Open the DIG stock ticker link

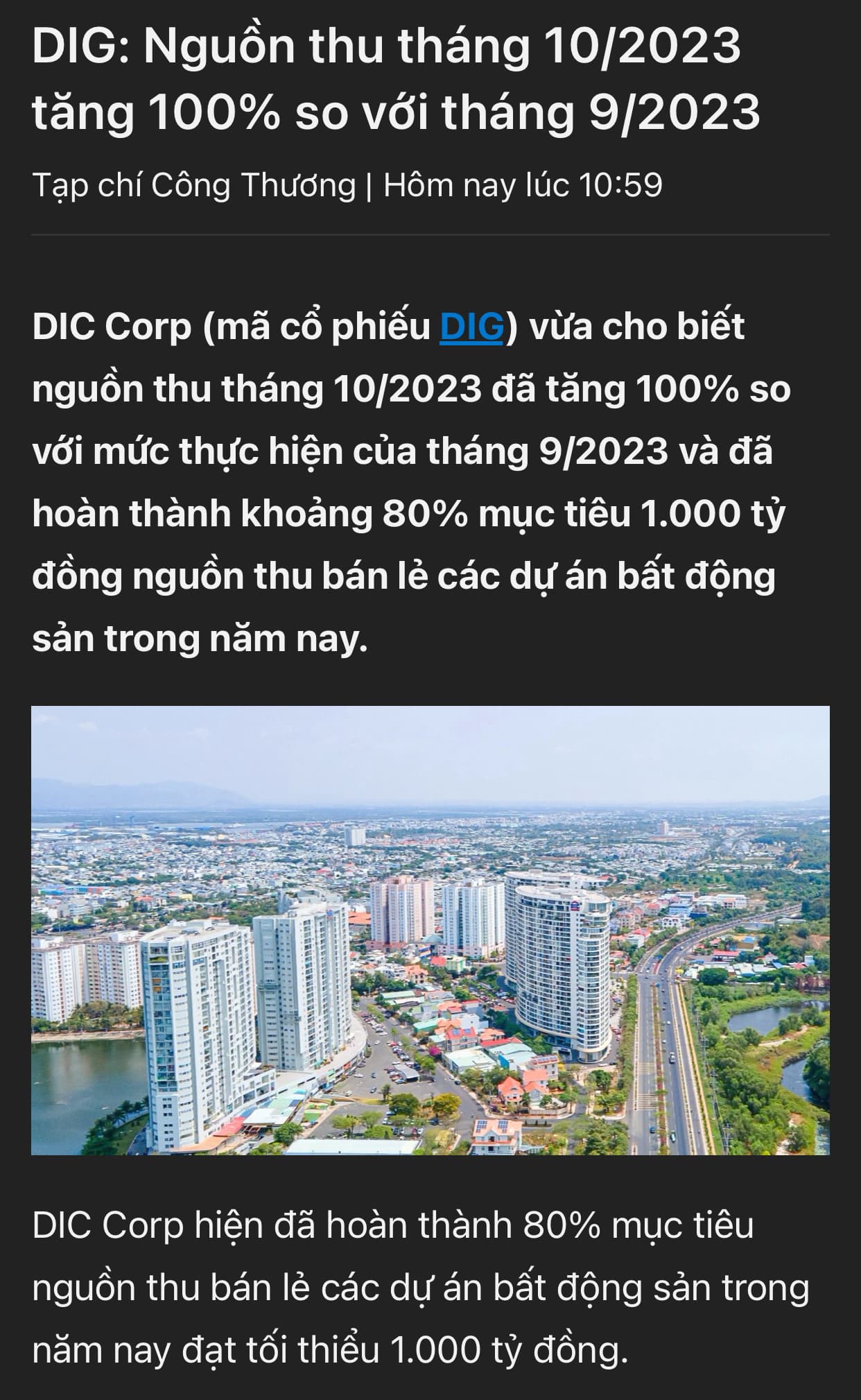(x=471, y=327)
